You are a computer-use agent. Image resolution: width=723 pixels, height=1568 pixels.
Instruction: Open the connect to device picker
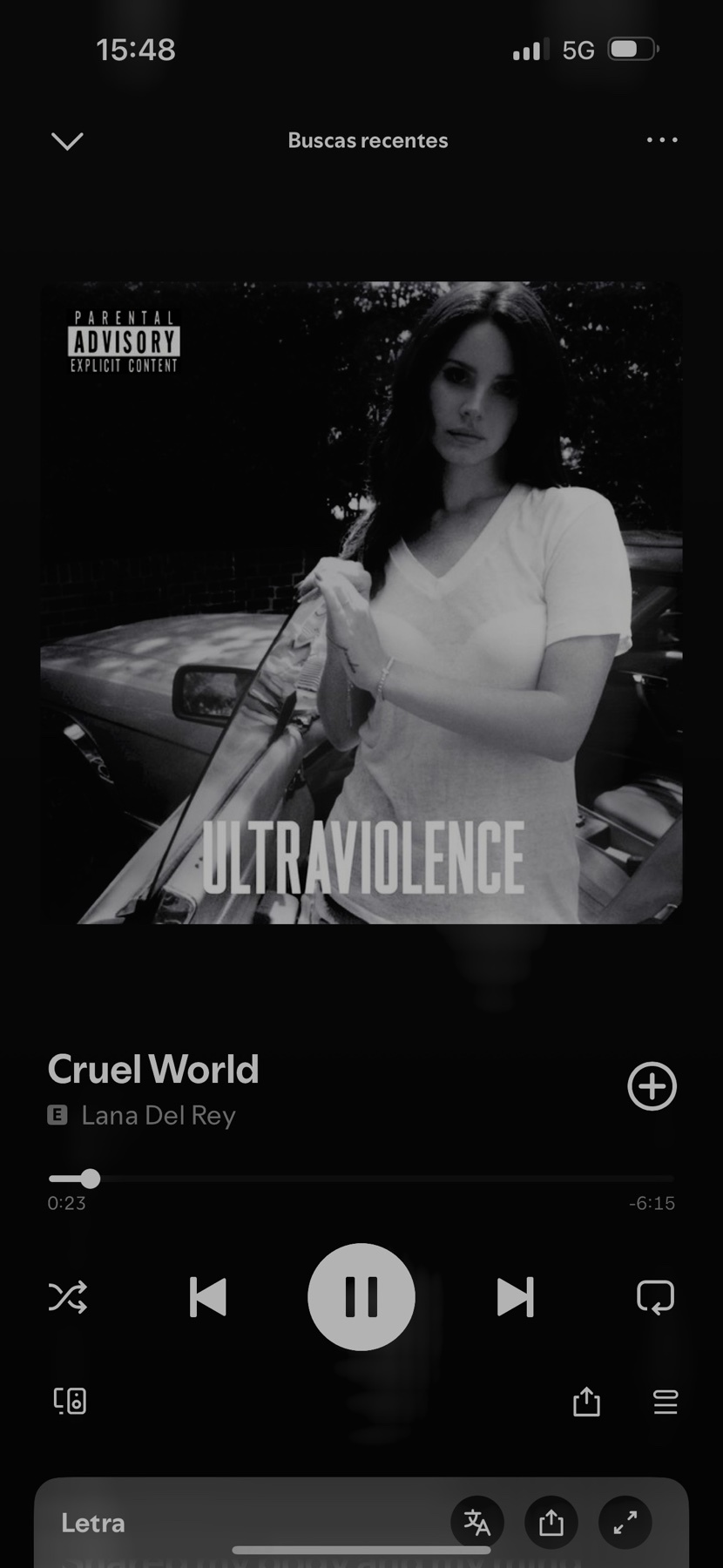click(70, 1401)
